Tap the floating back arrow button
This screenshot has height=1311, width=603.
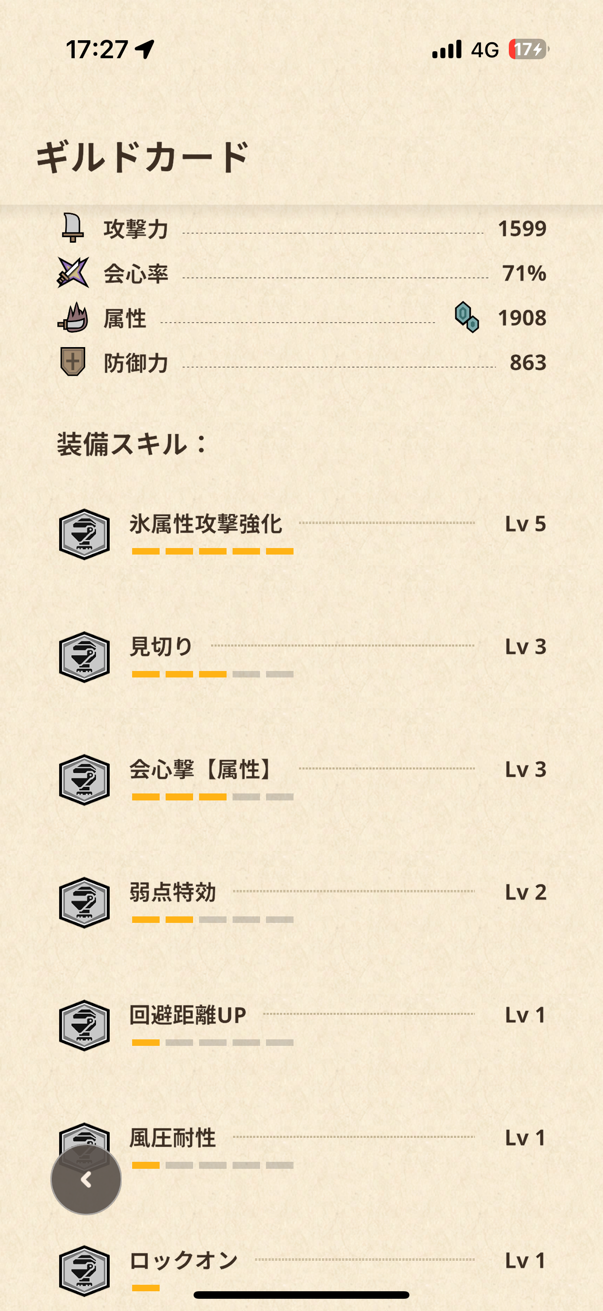coord(86,1180)
